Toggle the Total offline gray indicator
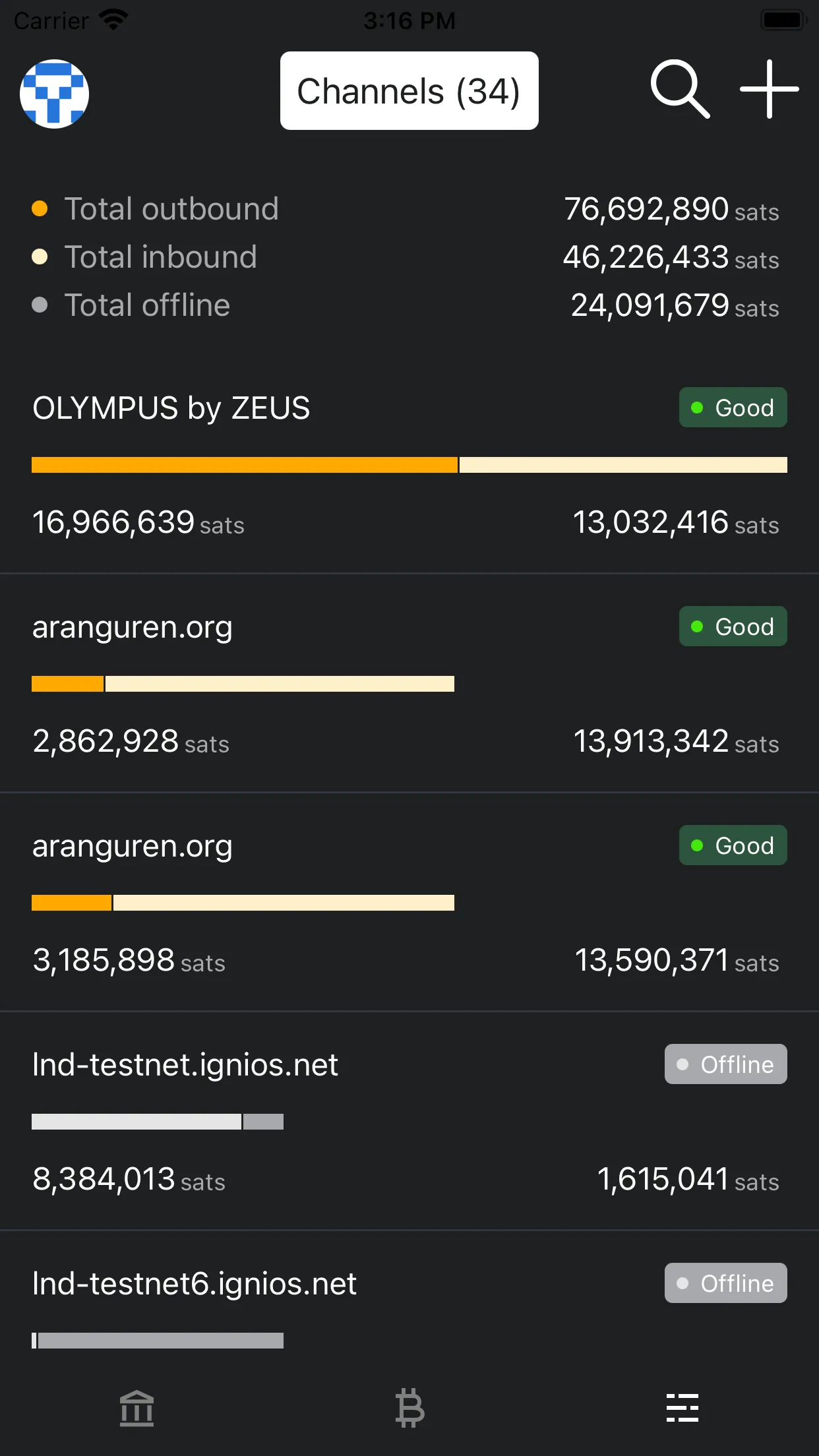Screen dimensions: 819x1456 pyautogui.click(x=41, y=305)
